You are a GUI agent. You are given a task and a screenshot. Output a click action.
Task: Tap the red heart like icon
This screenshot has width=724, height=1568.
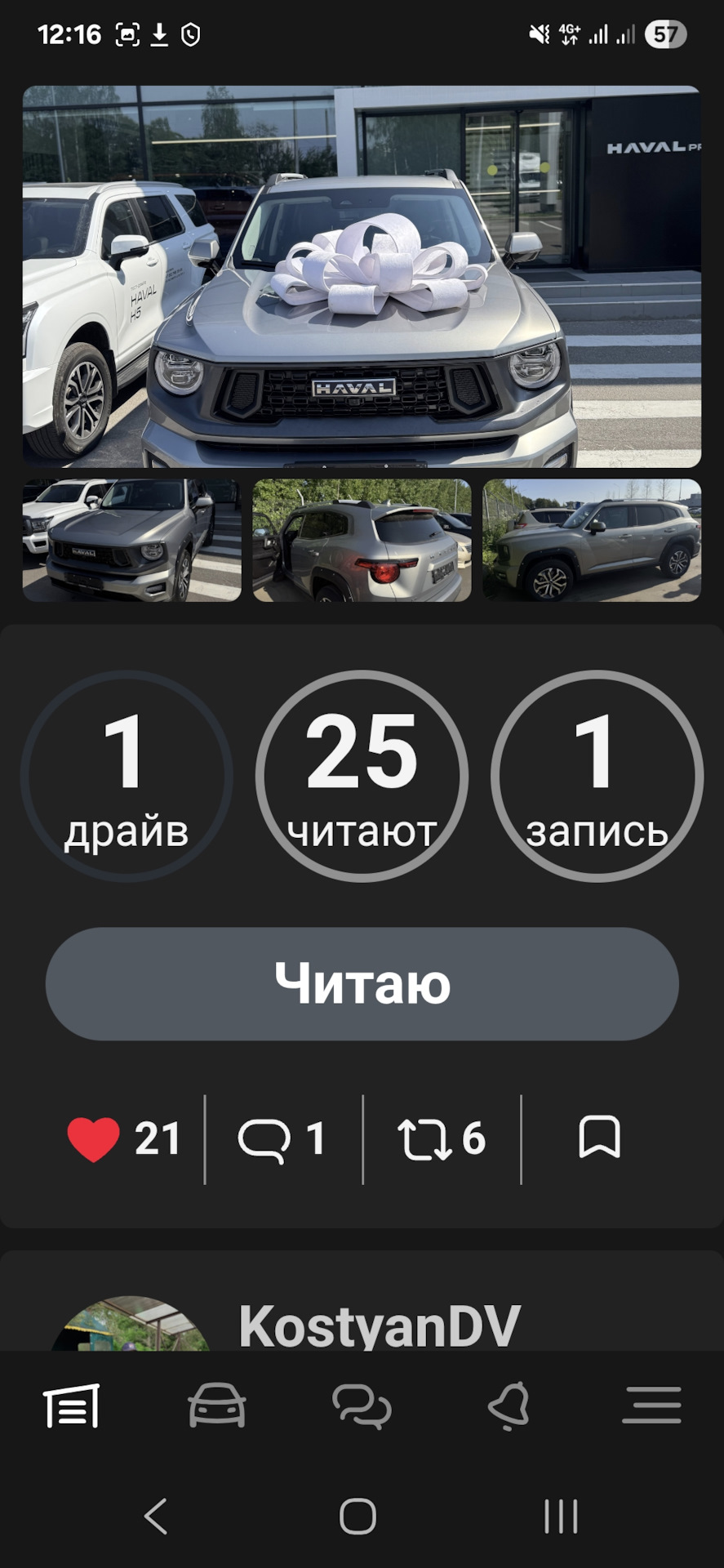pyautogui.click(x=93, y=1138)
